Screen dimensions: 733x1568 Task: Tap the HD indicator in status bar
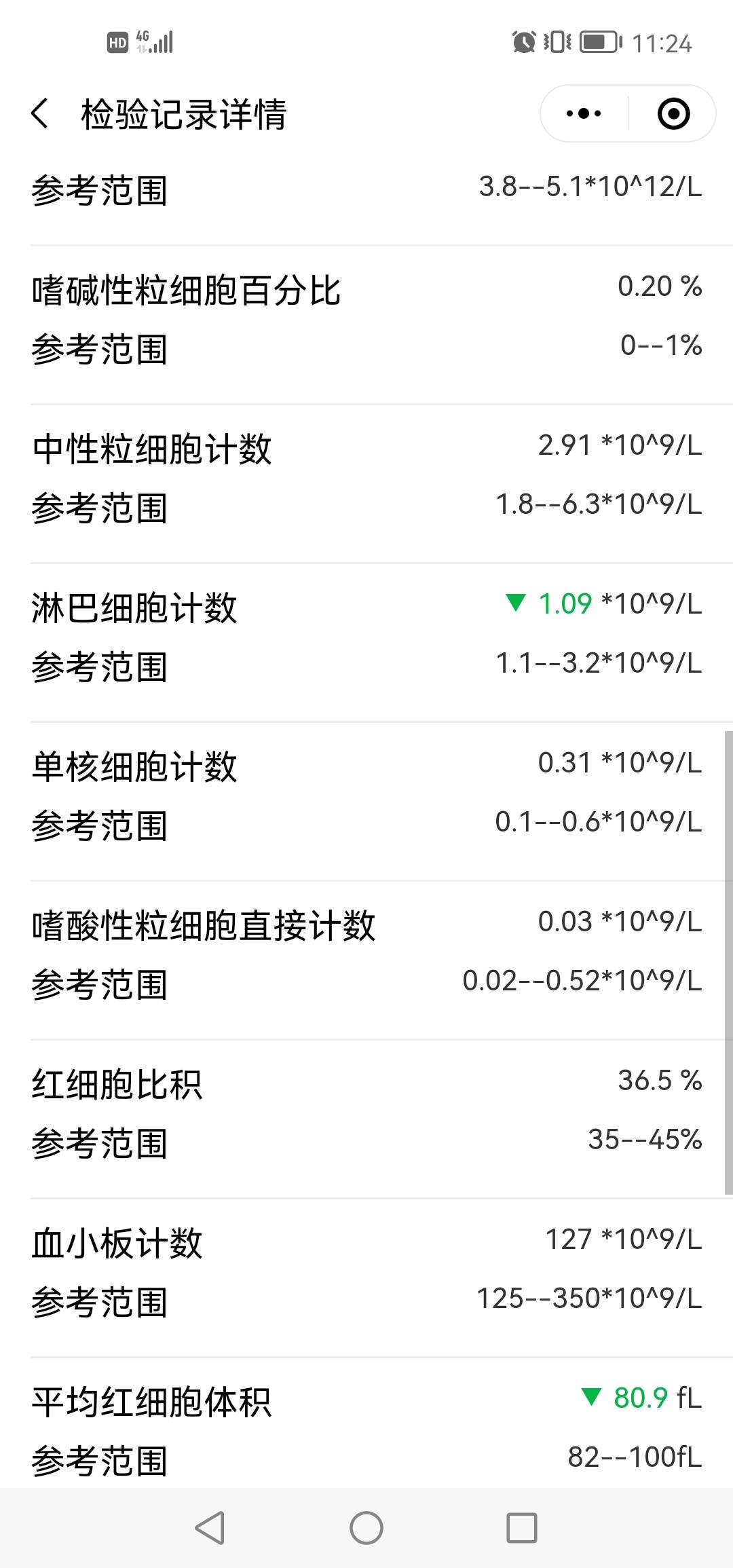coord(117,42)
